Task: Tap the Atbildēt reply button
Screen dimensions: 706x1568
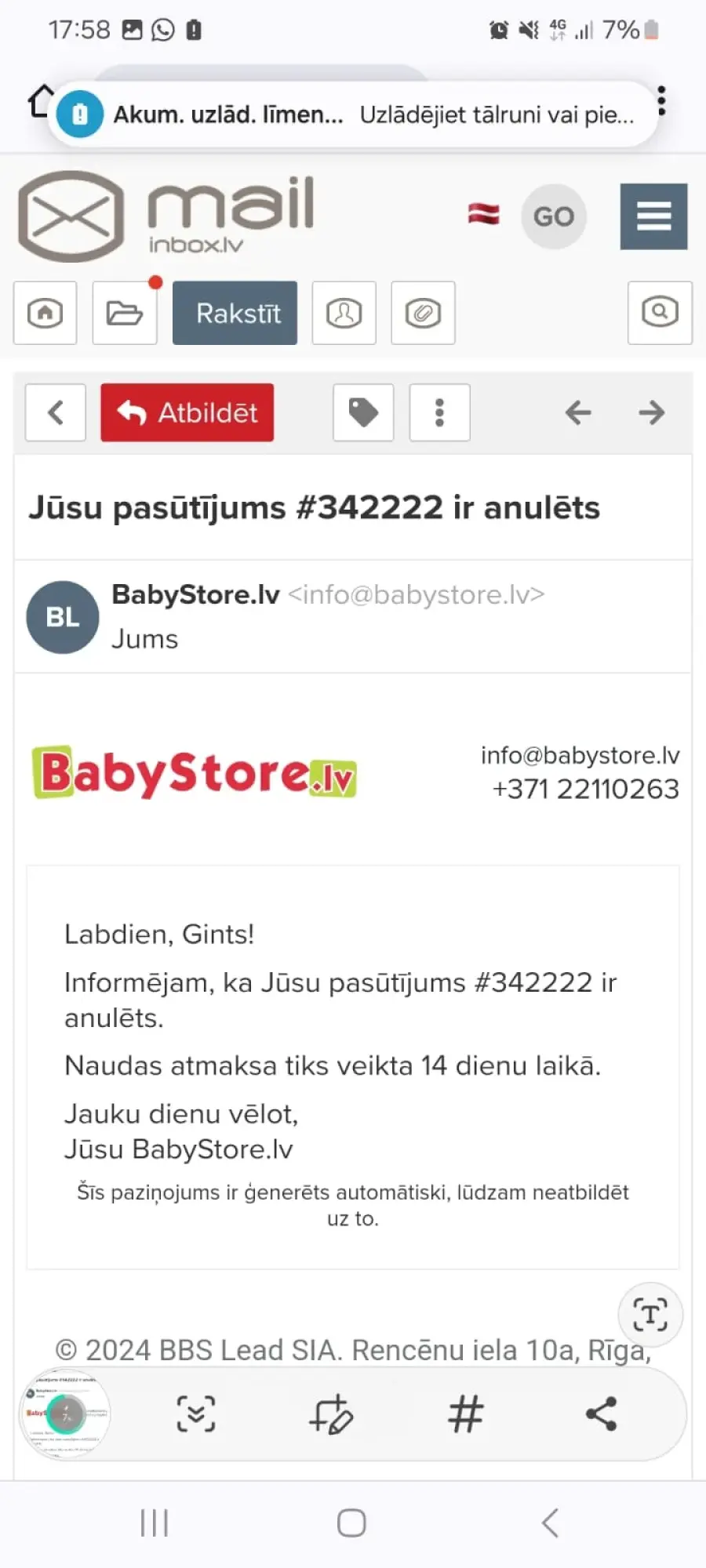Action: [187, 412]
